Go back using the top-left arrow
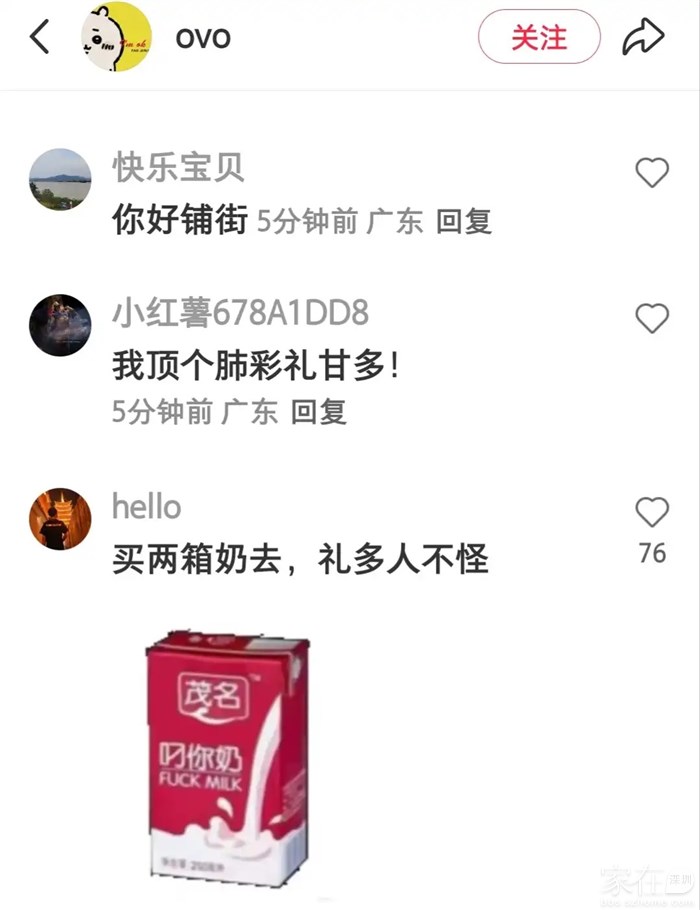Screen dimensions: 700x910 pyautogui.click(x=40, y=37)
